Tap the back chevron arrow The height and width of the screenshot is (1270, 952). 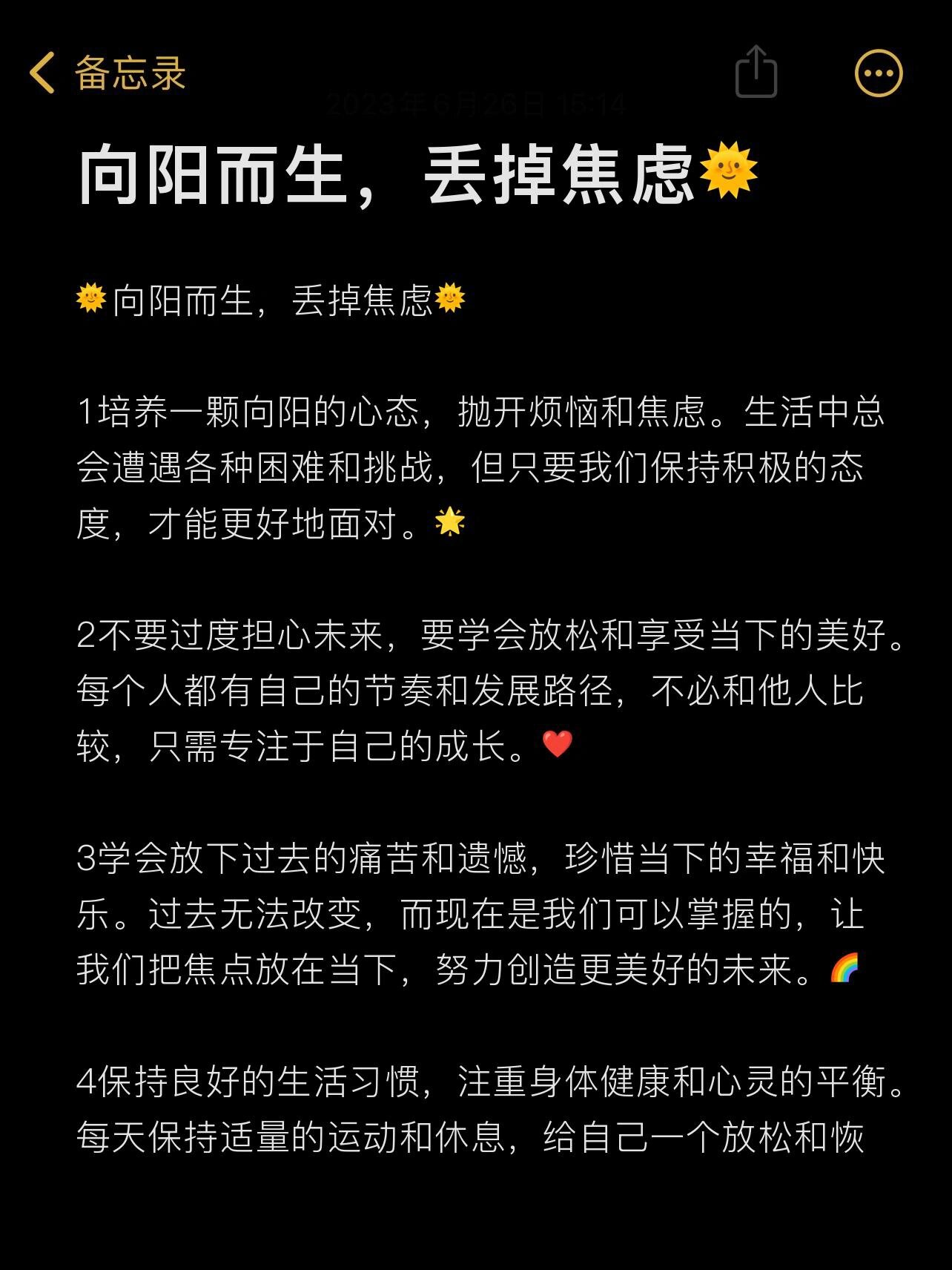[42, 74]
